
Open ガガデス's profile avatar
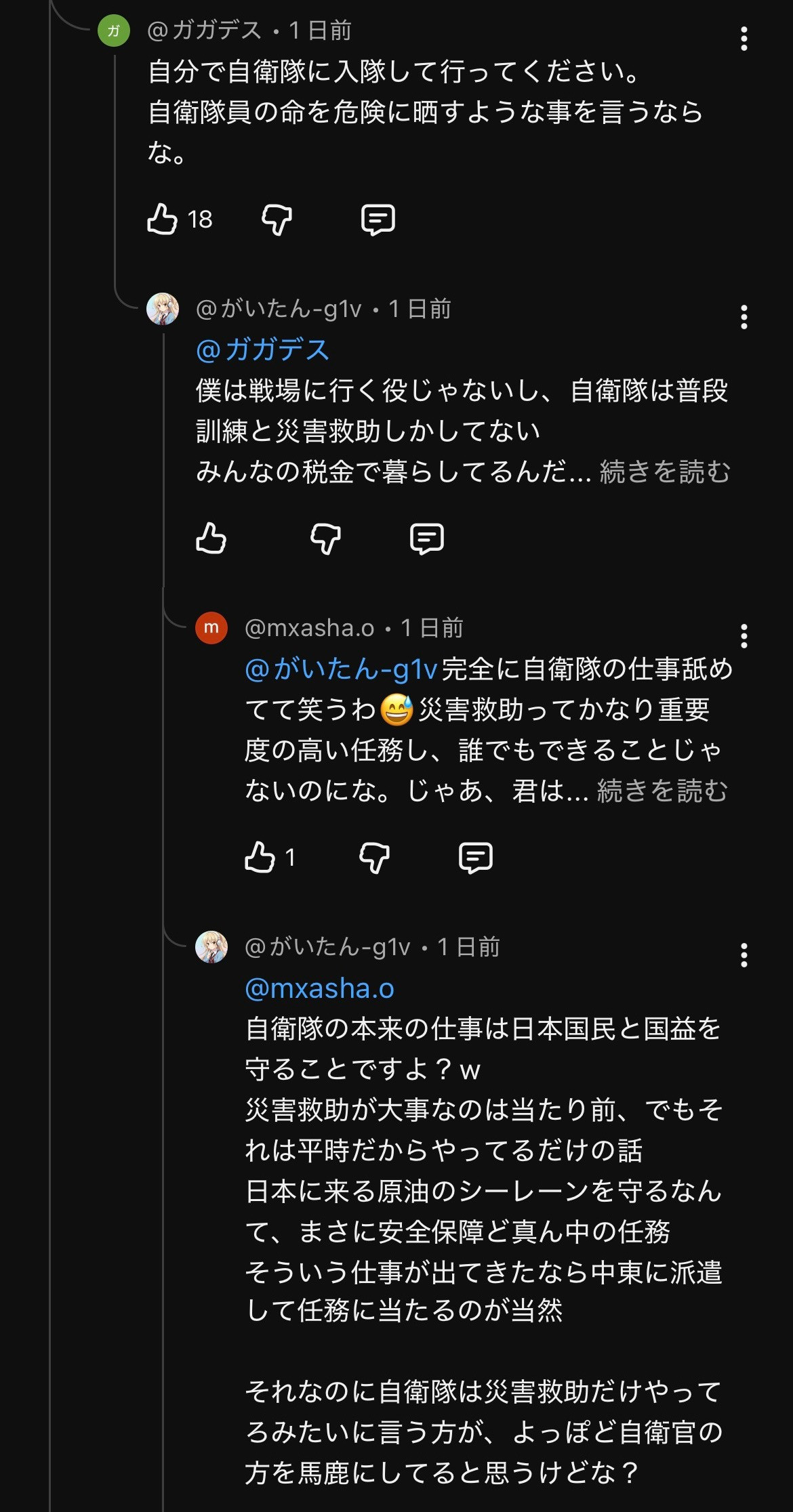click(114, 30)
